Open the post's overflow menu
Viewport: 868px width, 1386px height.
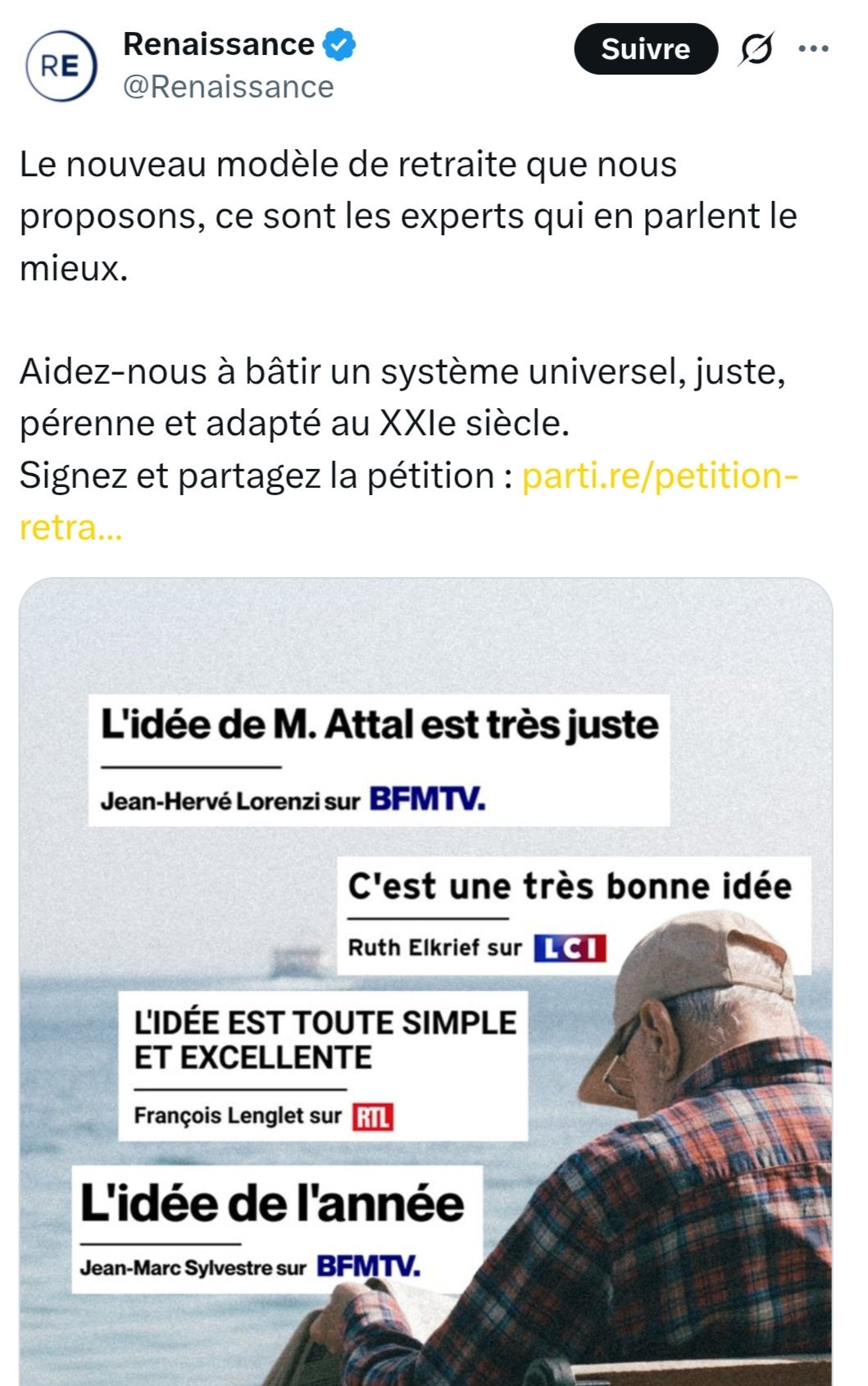click(813, 49)
